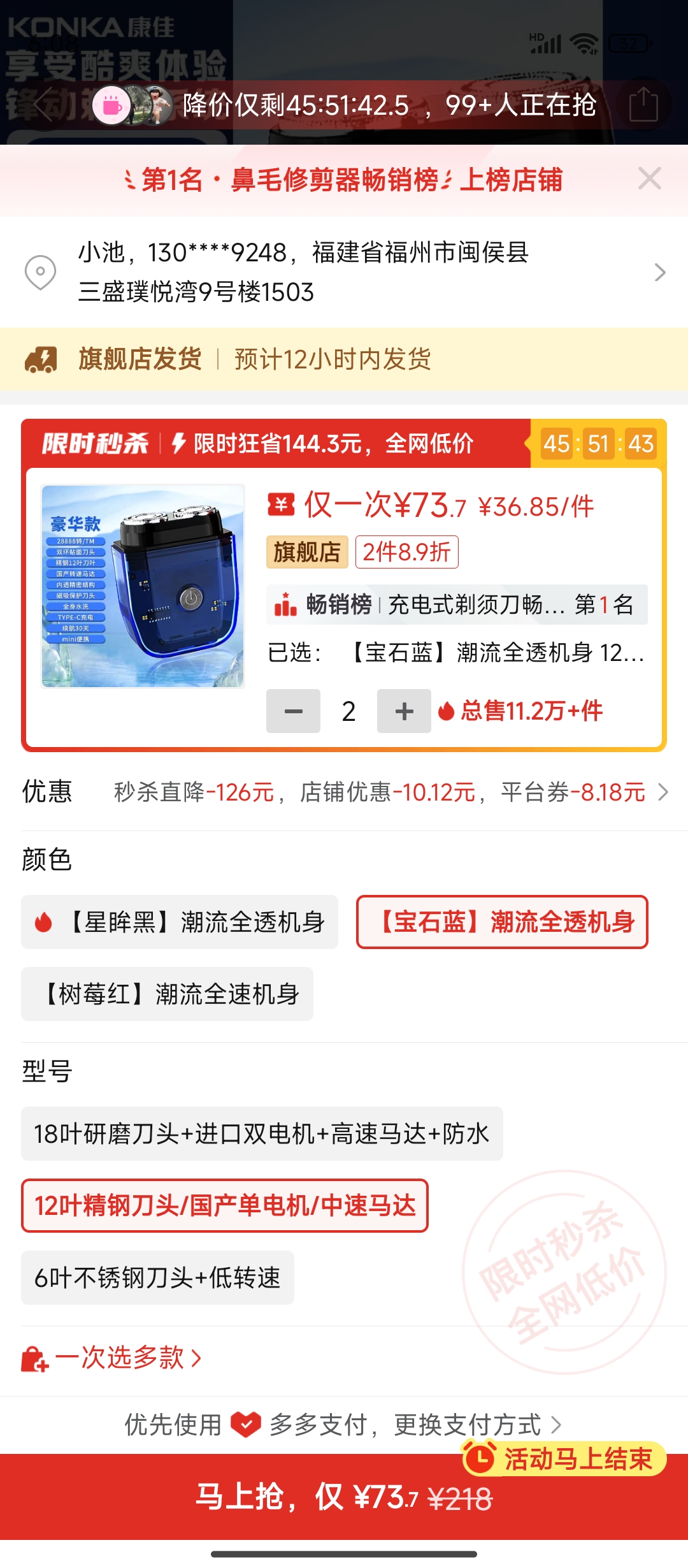Screen dimensions: 688x1568
Task: Dismiss the 第1名 bestseller ranking banner
Action: pyautogui.click(x=650, y=179)
